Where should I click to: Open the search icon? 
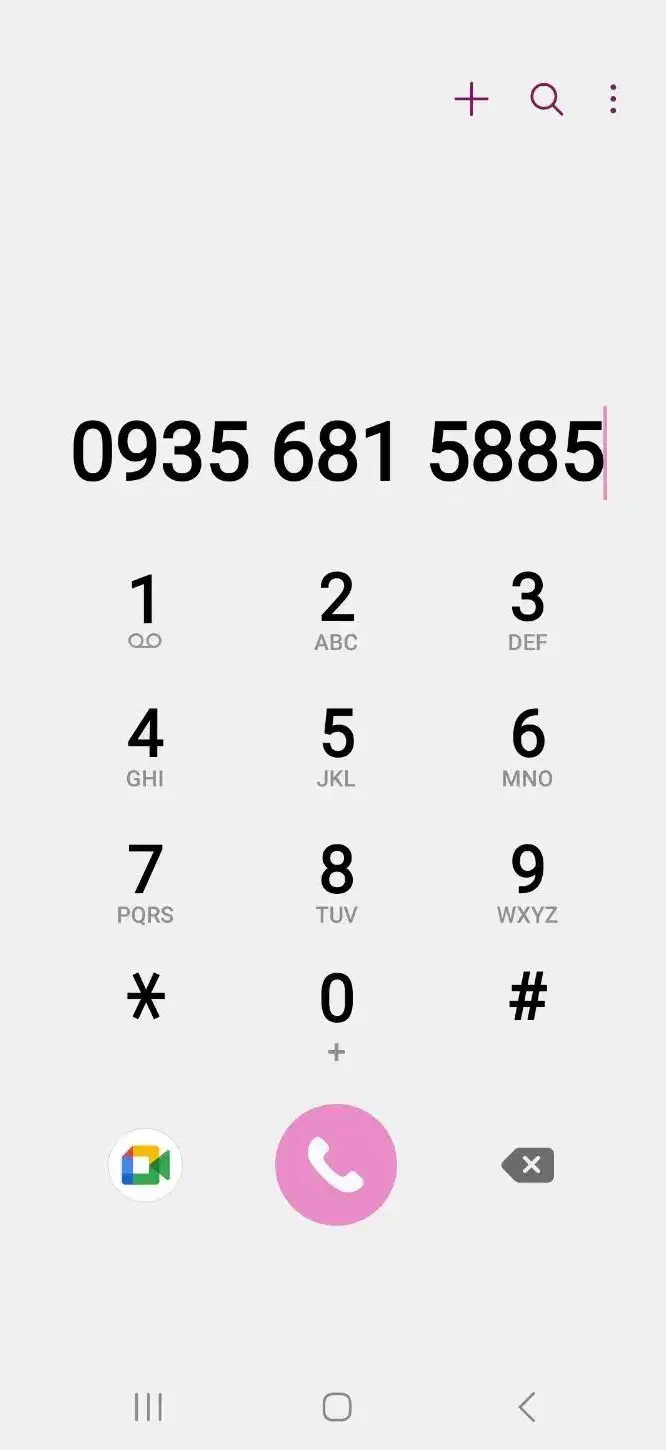pos(546,99)
